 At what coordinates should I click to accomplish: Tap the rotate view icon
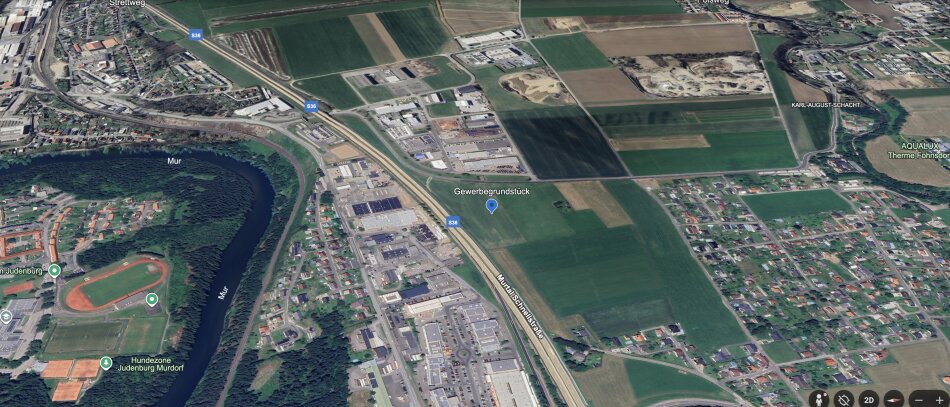click(844, 400)
